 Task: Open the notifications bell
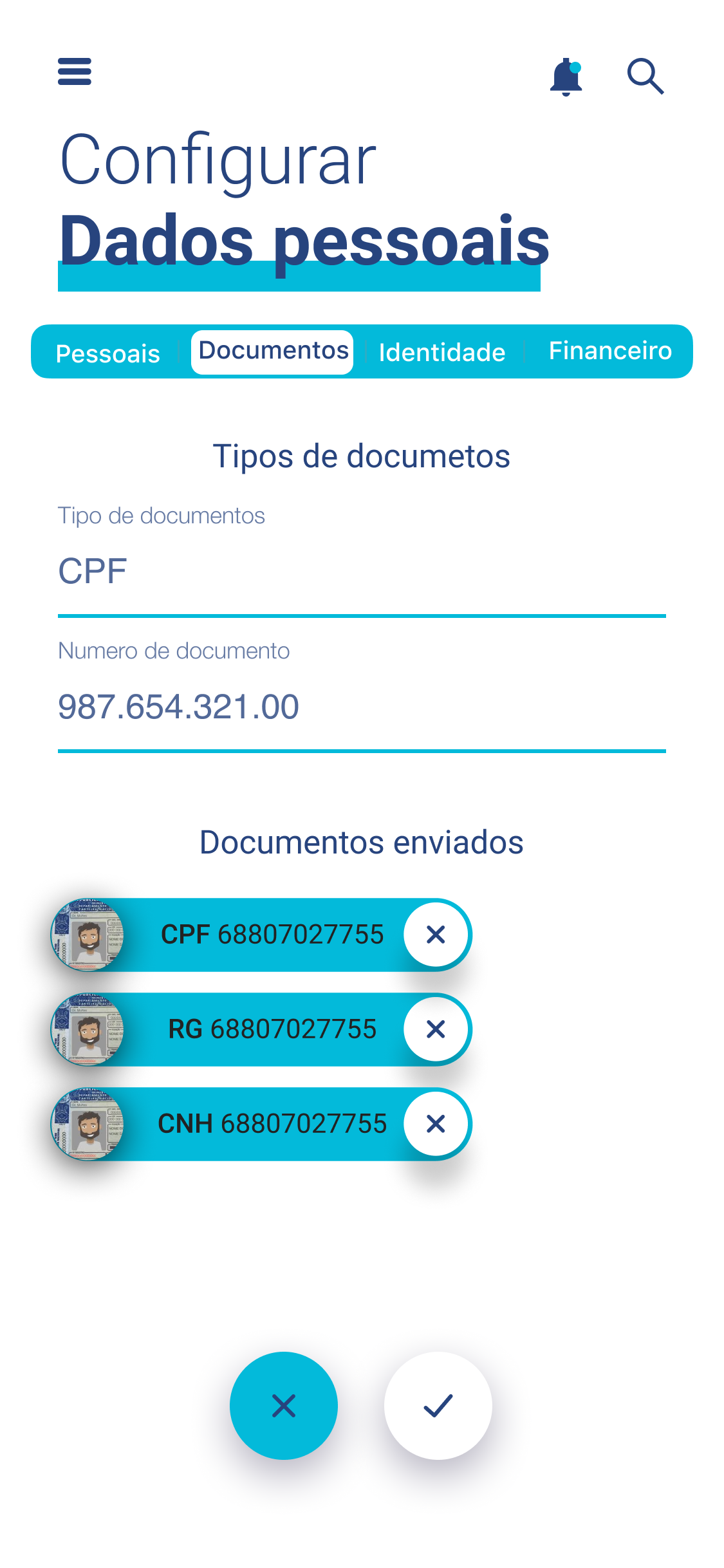pyautogui.click(x=566, y=77)
